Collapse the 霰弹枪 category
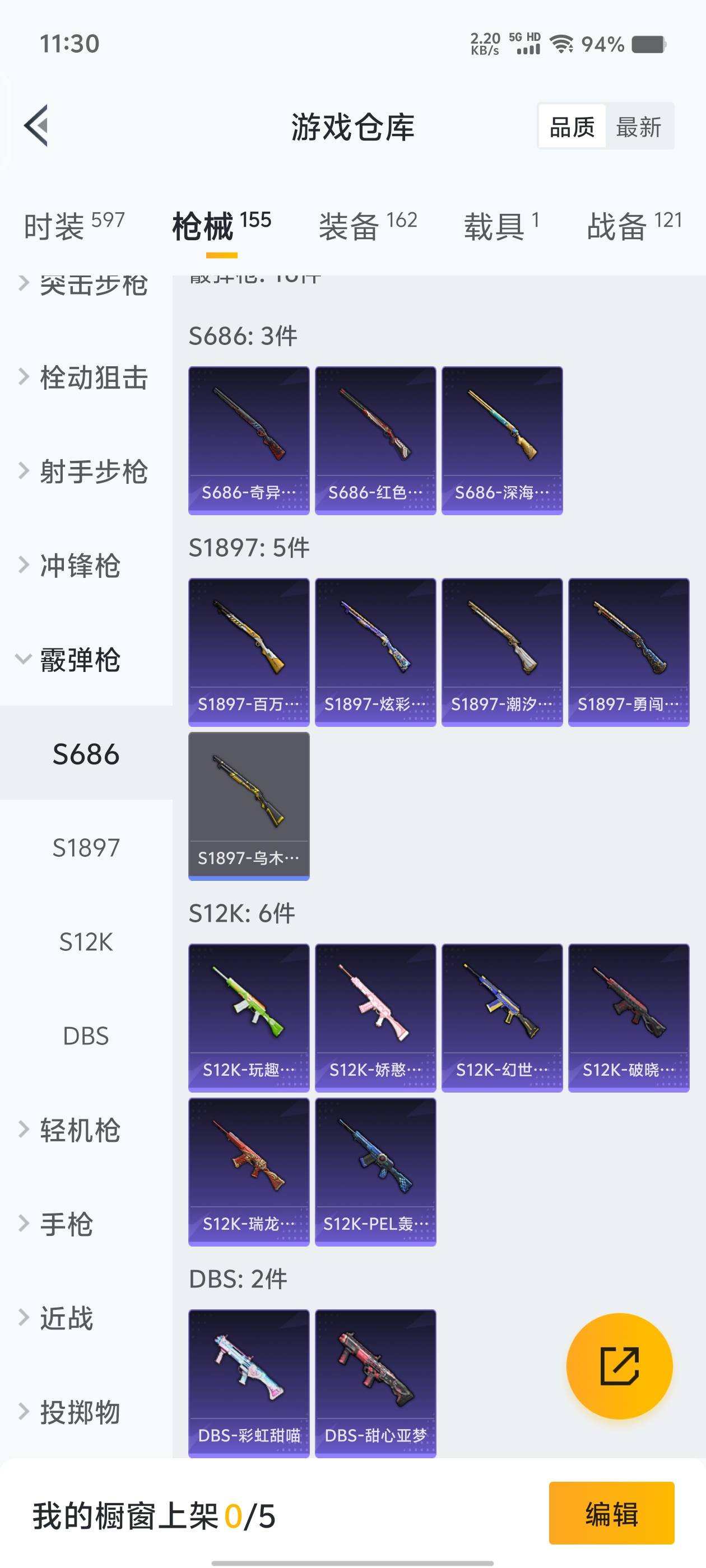The image size is (706, 1568). pyautogui.click(x=79, y=659)
